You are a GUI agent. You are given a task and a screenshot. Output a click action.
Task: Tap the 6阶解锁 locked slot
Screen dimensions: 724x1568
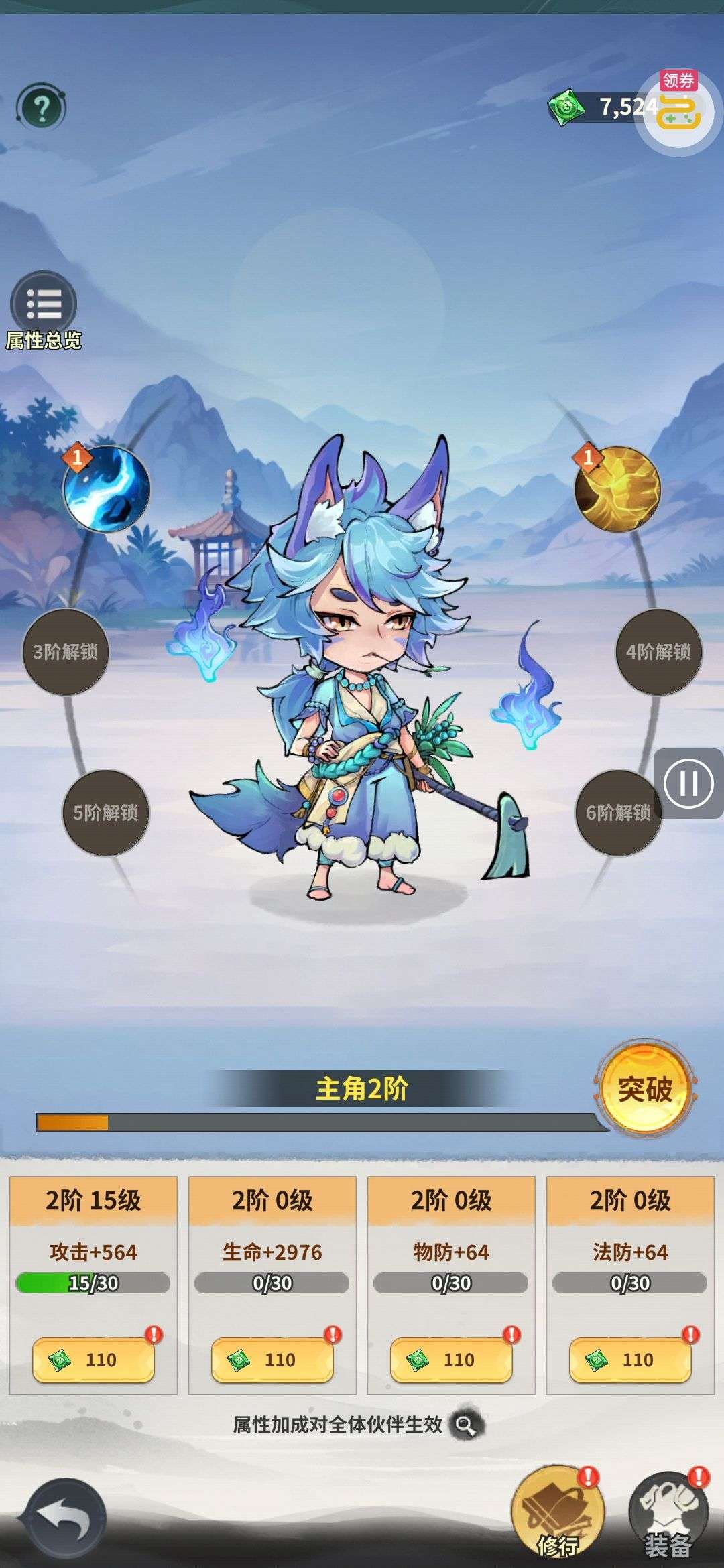tap(617, 812)
